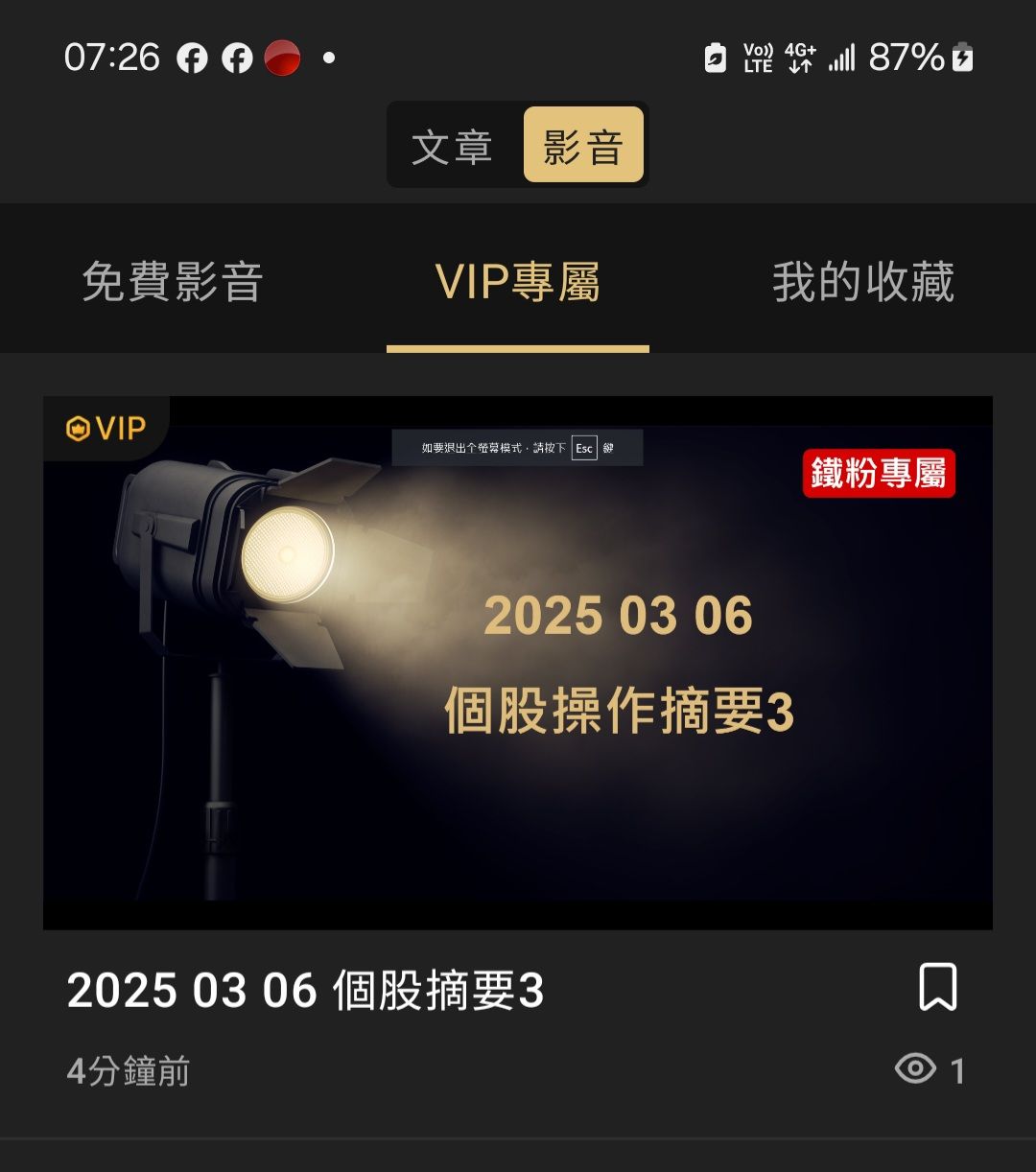
Task: Tap the 鐵粉專屬 red badge
Action: pos(879,474)
